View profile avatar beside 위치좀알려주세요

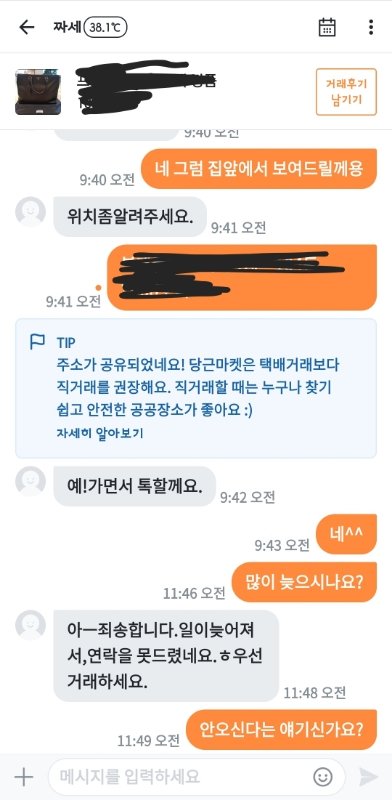click(31, 212)
